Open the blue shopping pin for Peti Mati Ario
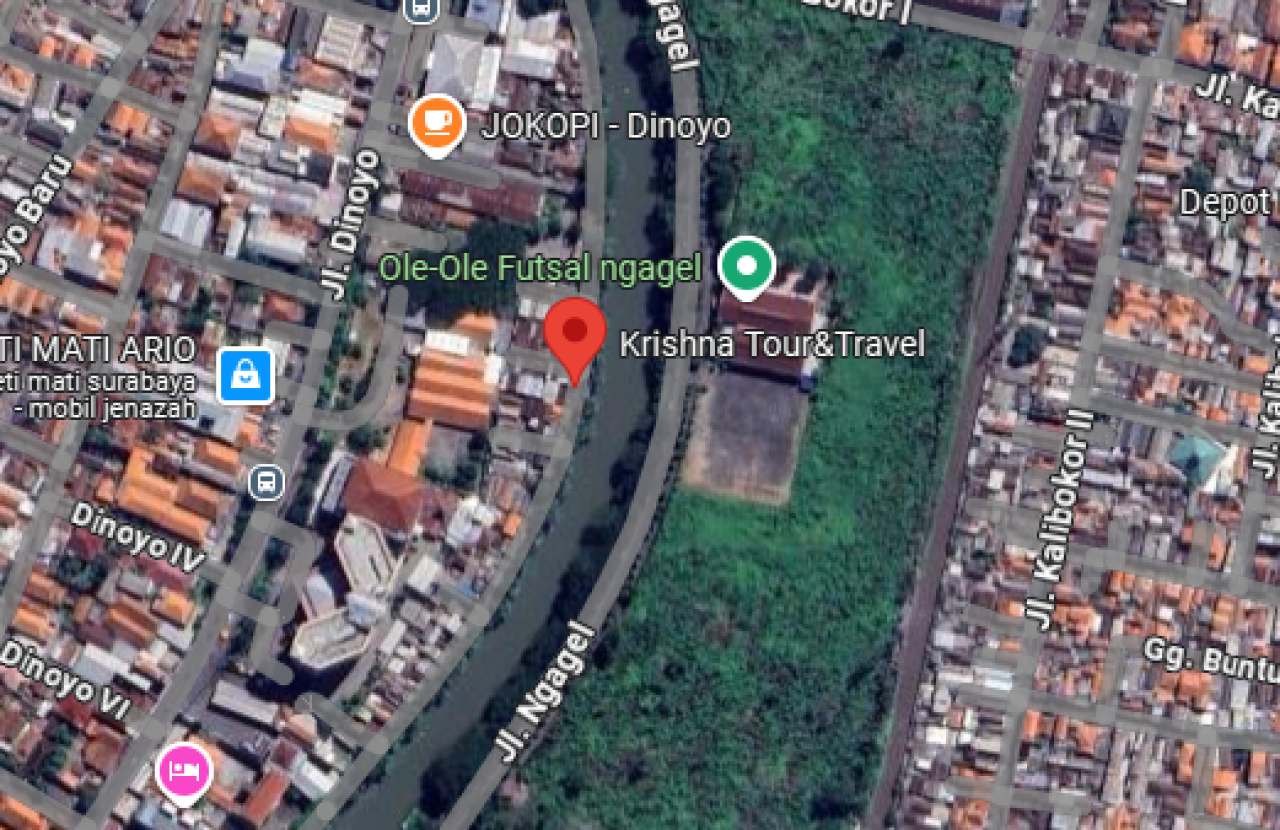This screenshot has height=830, width=1280. pos(245,376)
